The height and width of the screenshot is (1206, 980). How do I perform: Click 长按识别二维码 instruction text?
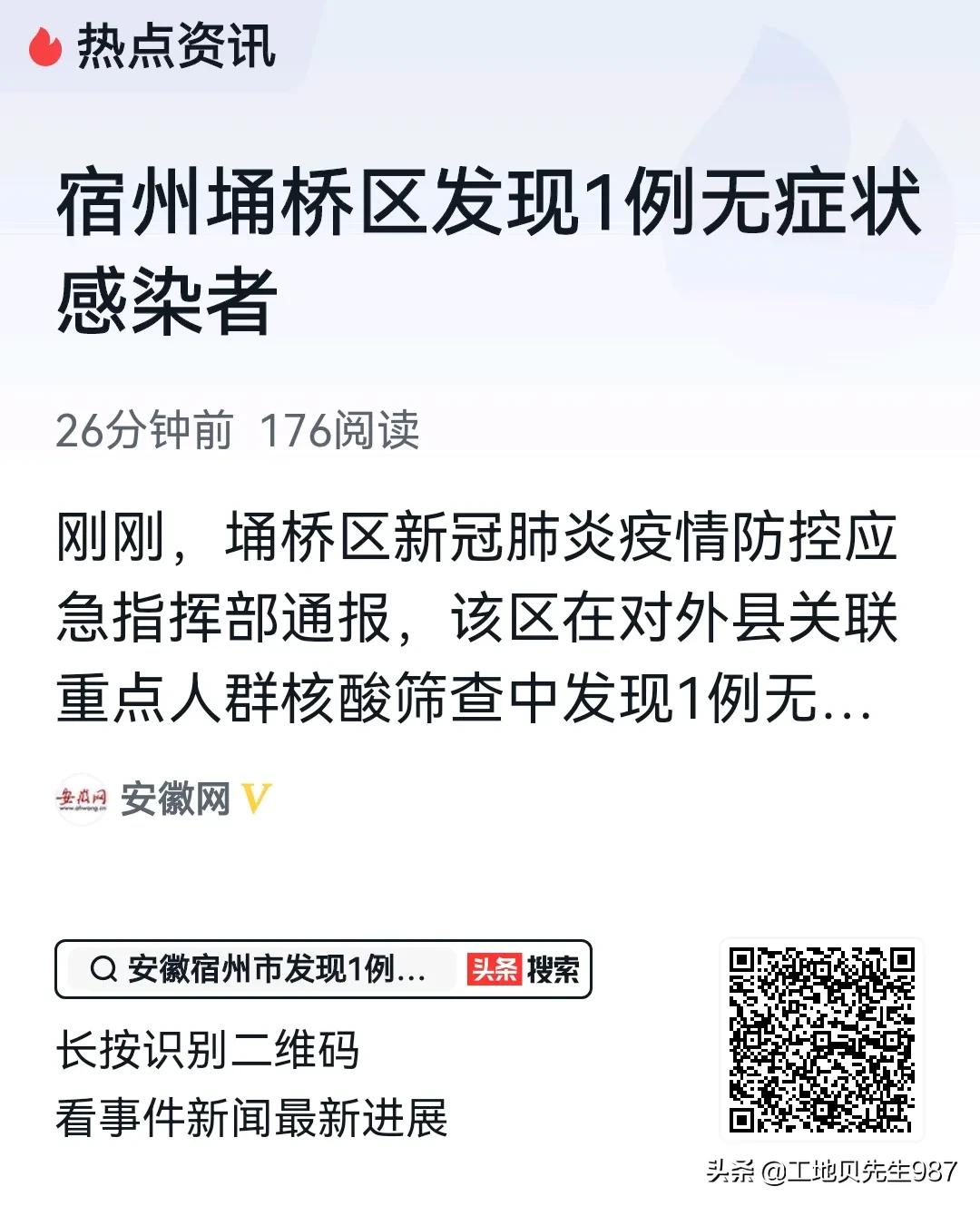[x=211, y=1051]
